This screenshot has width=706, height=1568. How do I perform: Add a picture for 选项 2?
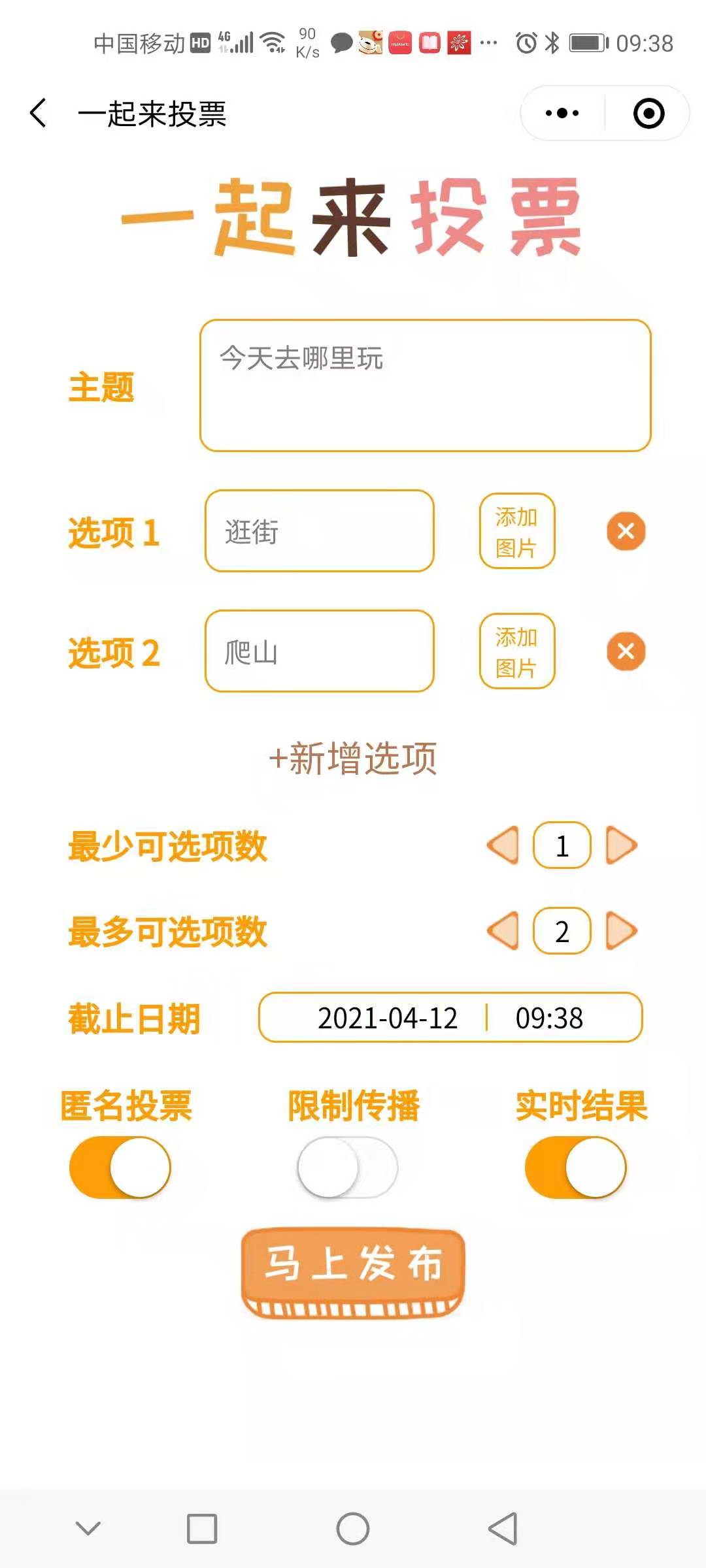point(516,651)
